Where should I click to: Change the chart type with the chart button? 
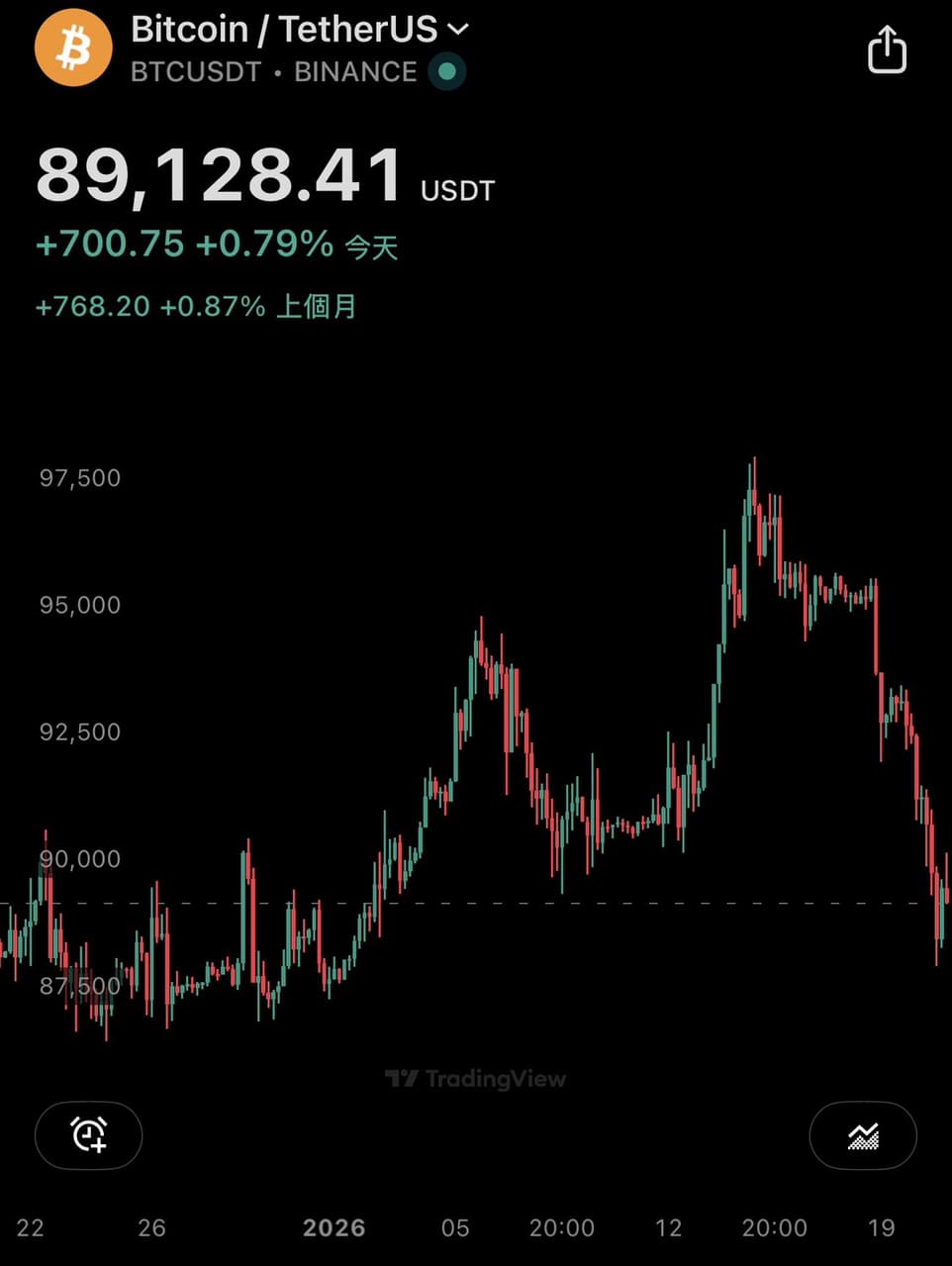[863, 1134]
